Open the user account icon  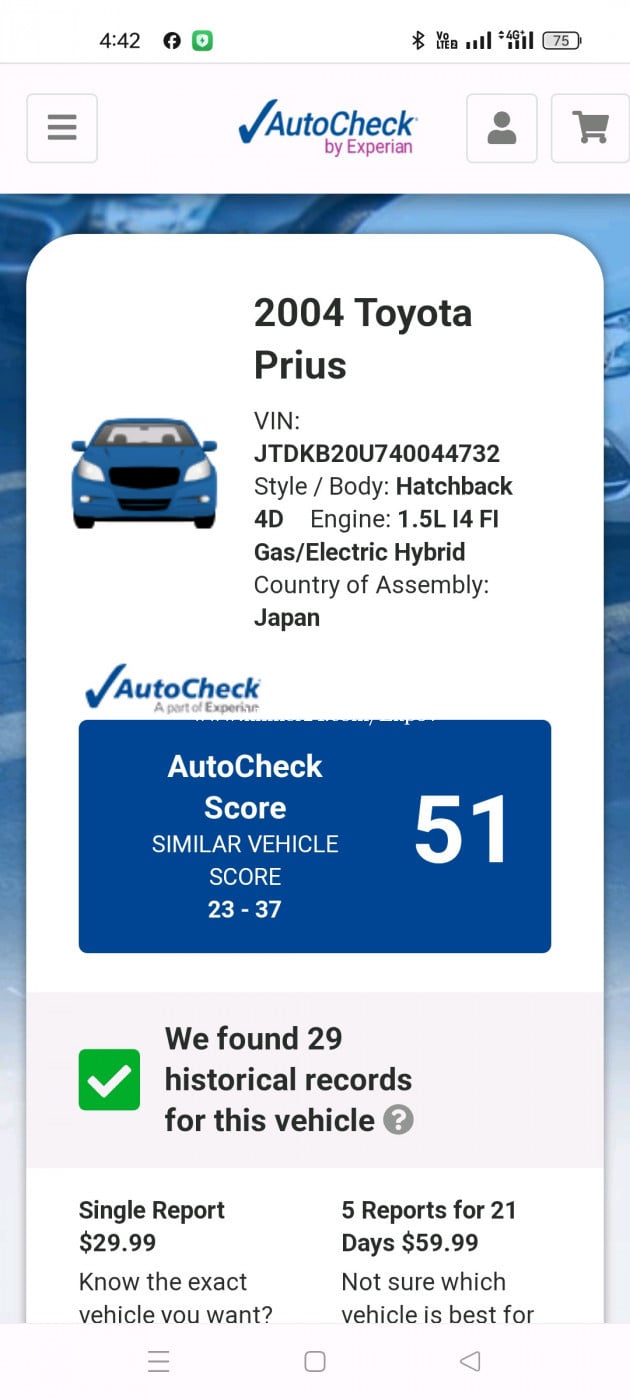point(502,128)
